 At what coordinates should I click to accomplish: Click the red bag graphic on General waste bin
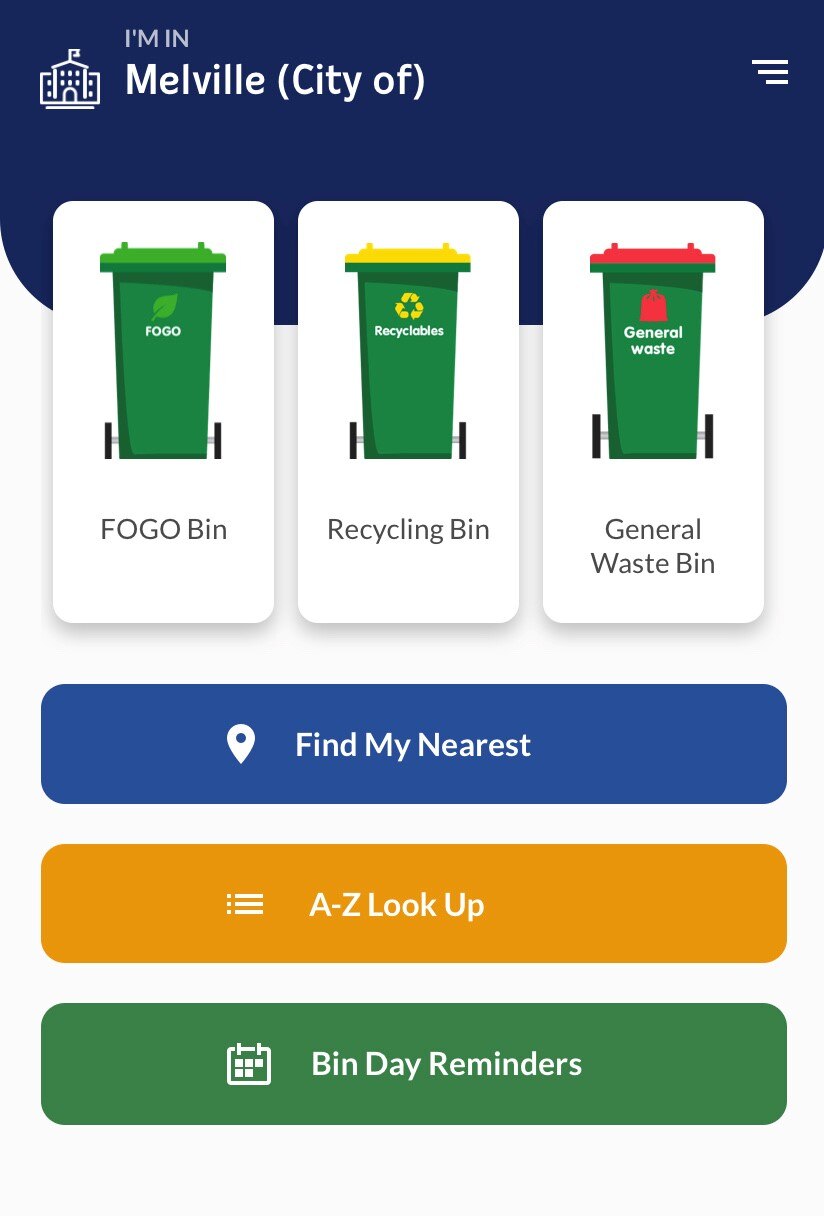coord(652,305)
